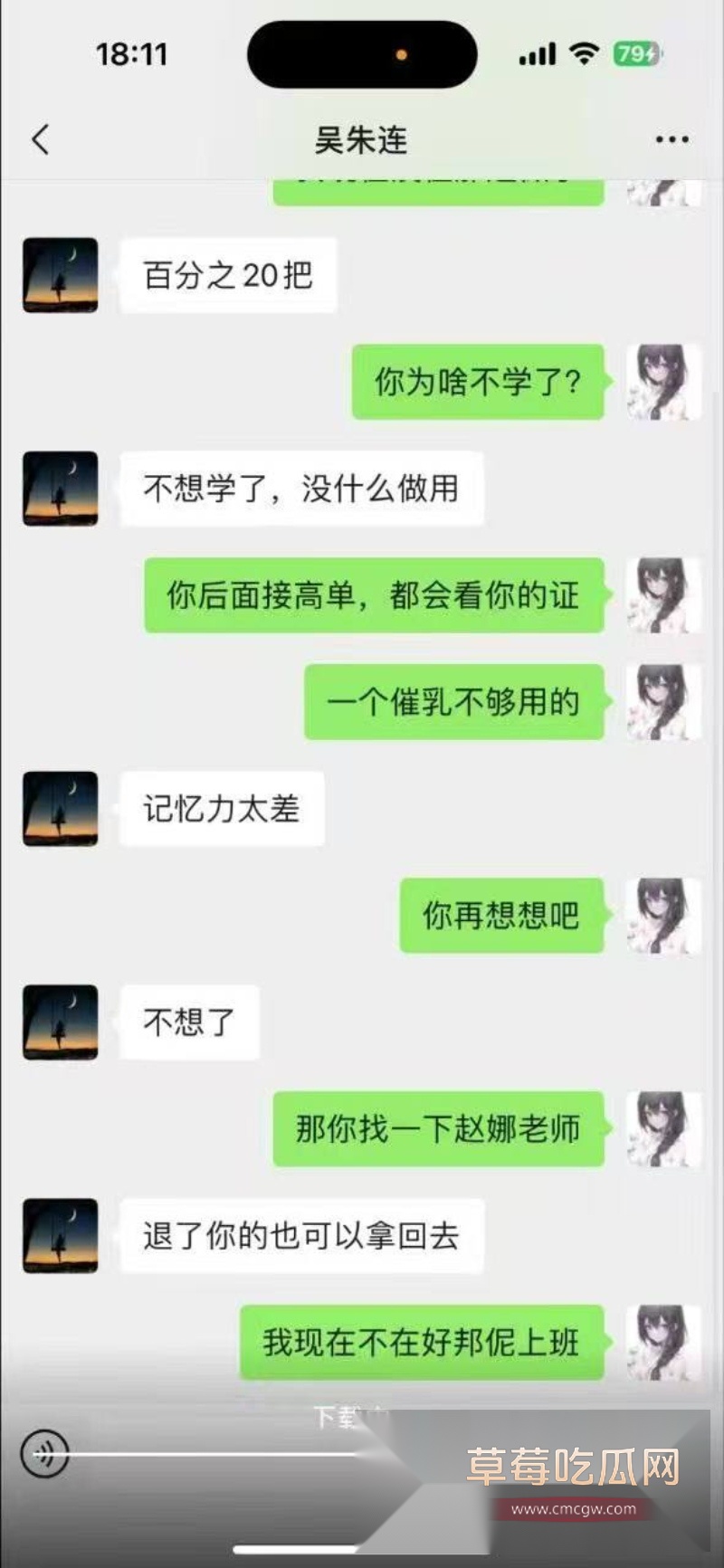
Task: Select the message bubble '百分之20把'
Action: coord(227,276)
